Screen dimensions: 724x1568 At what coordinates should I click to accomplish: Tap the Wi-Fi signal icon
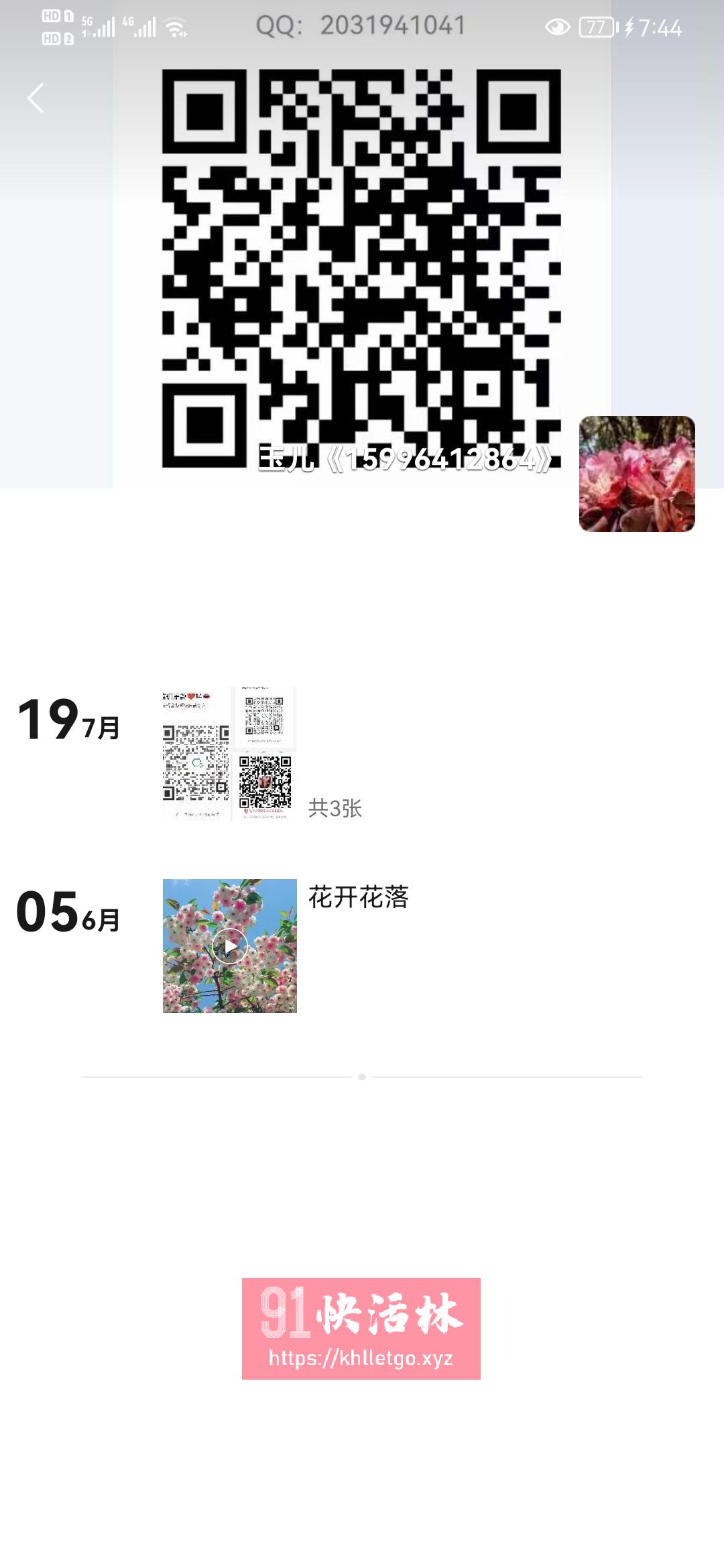[176, 25]
